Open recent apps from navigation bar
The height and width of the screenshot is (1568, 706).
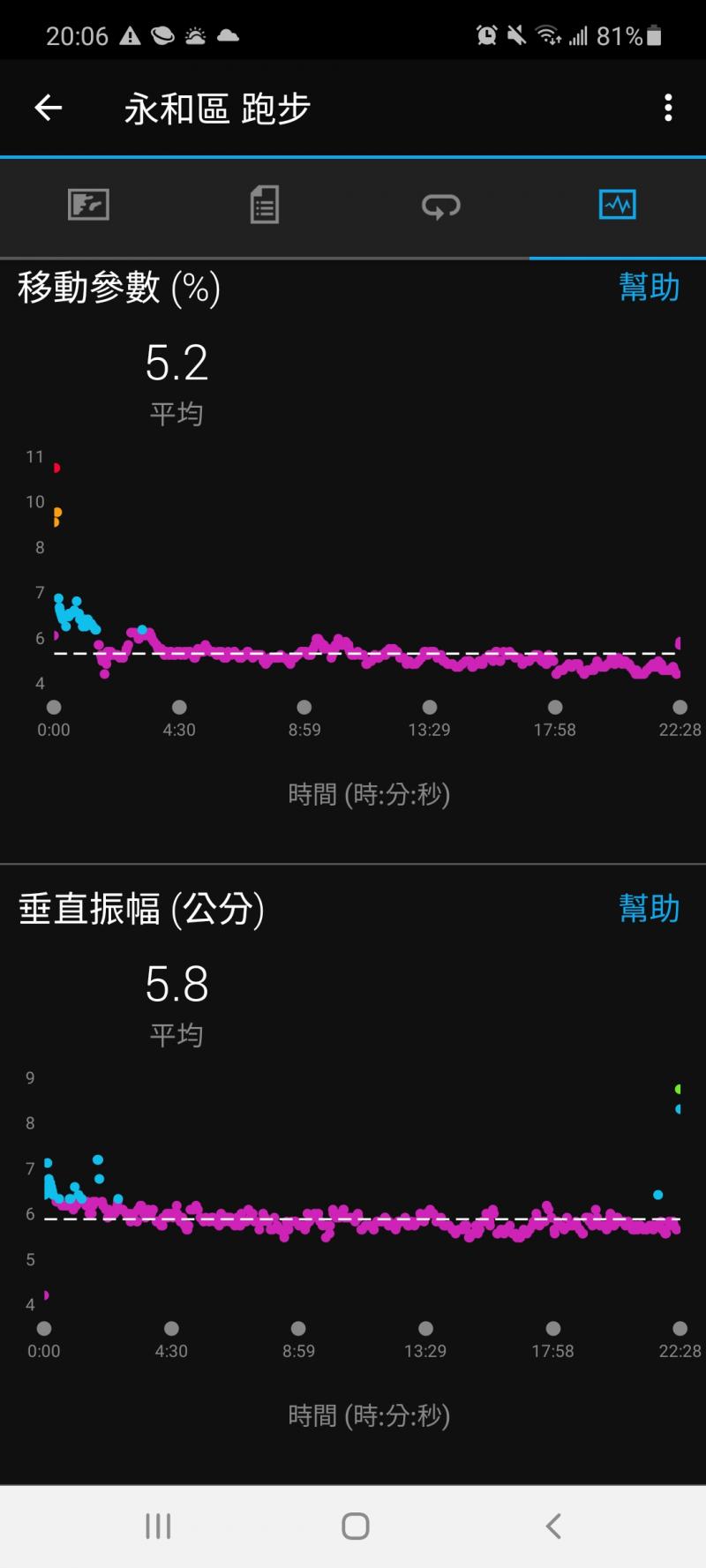158,1527
